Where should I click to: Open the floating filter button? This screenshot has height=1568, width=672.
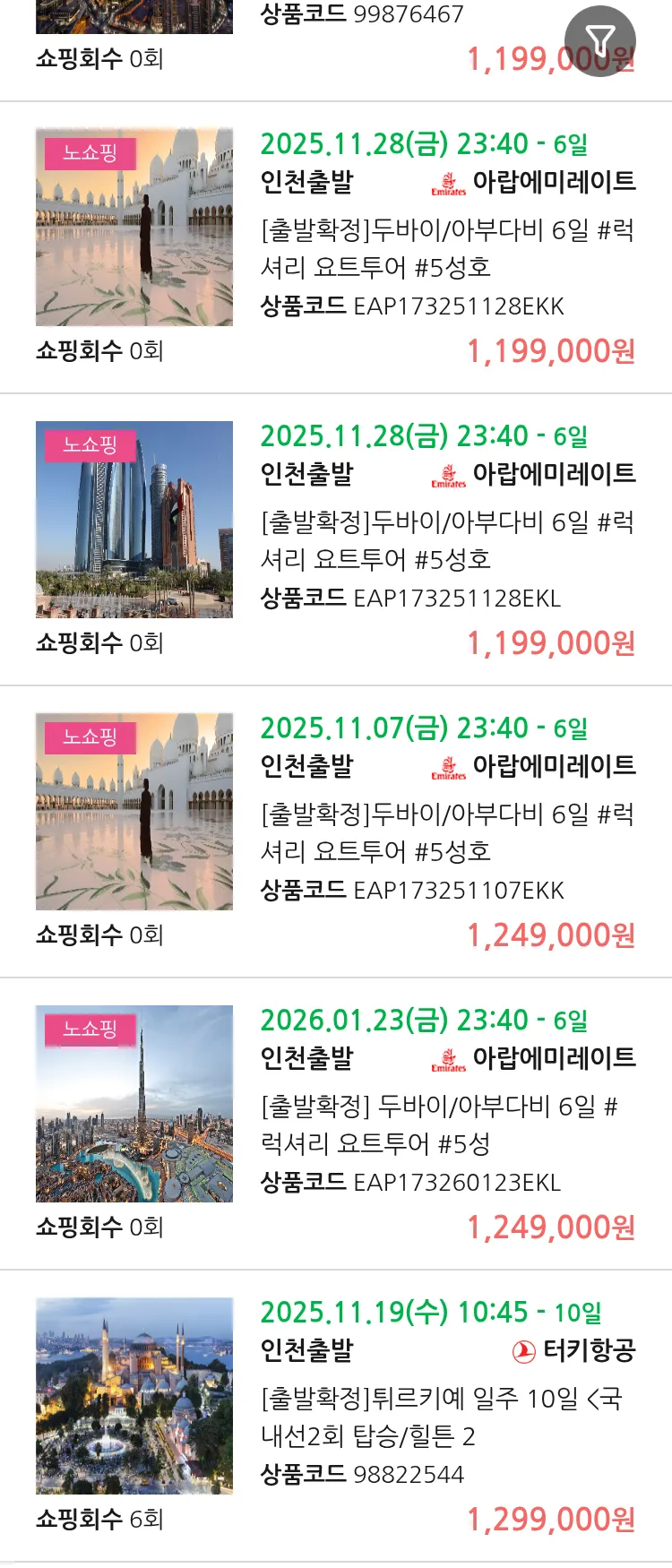click(599, 40)
